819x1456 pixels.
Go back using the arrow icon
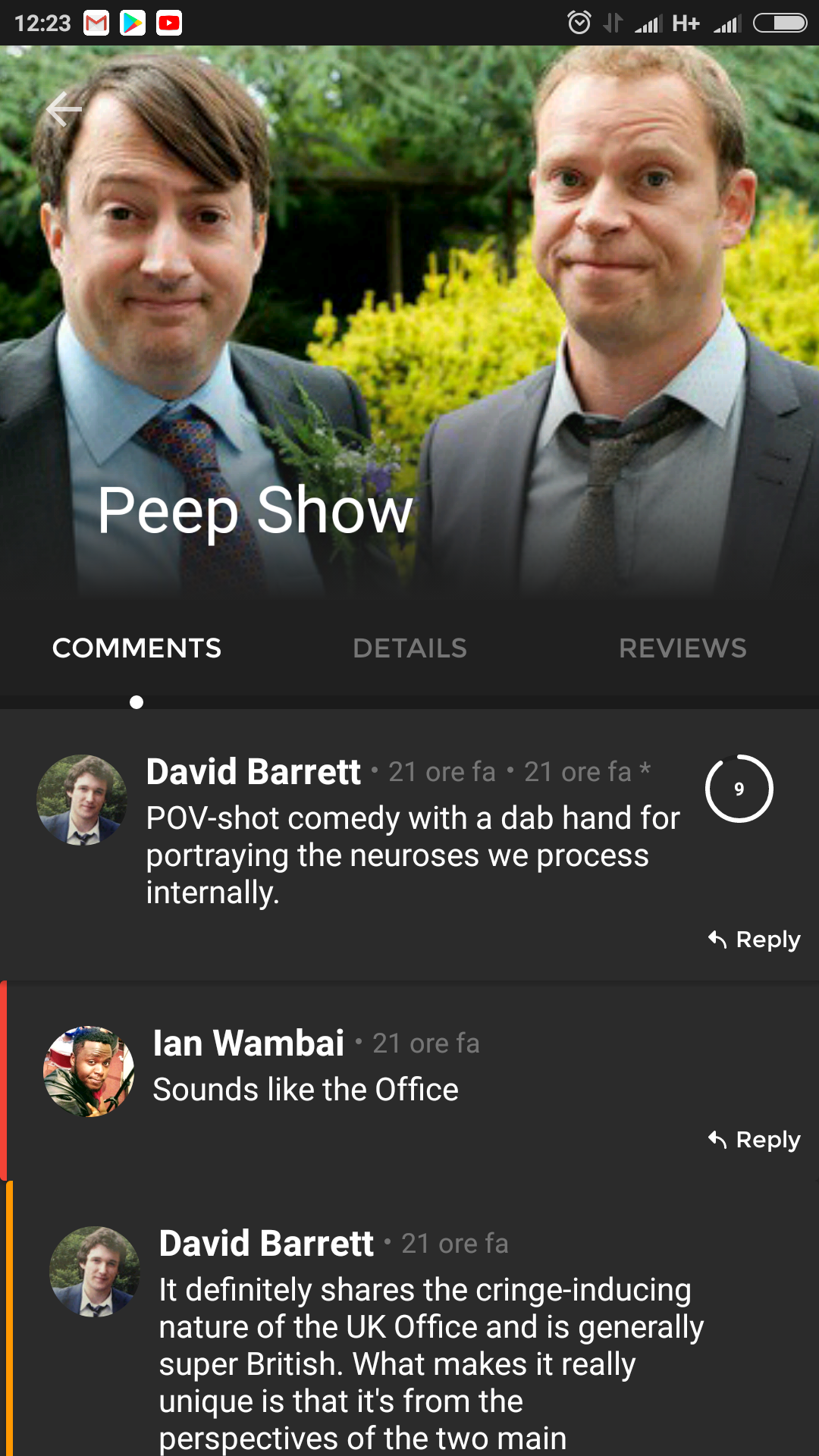click(x=64, y=111)
